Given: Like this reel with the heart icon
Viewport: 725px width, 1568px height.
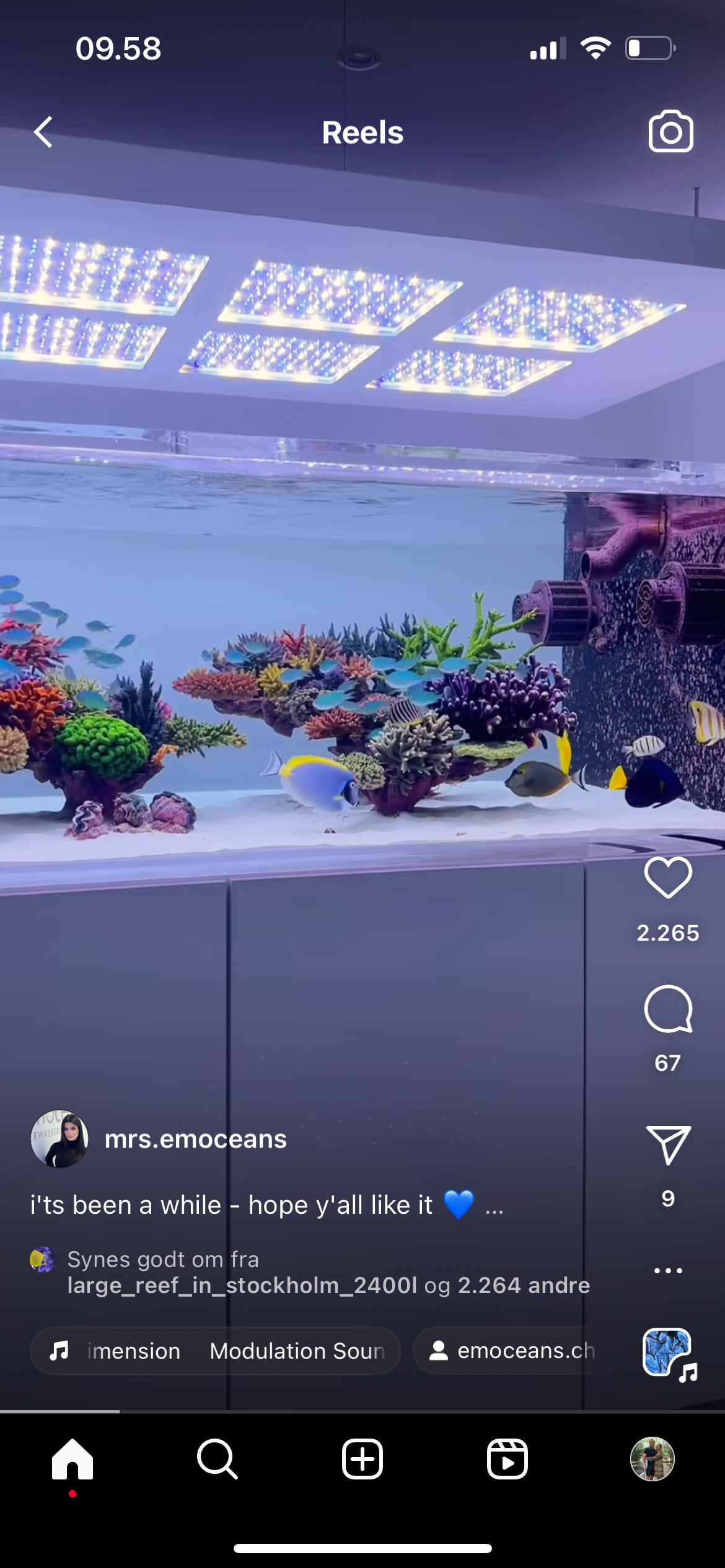Looking at the screenshot, I should pos(668,878).
